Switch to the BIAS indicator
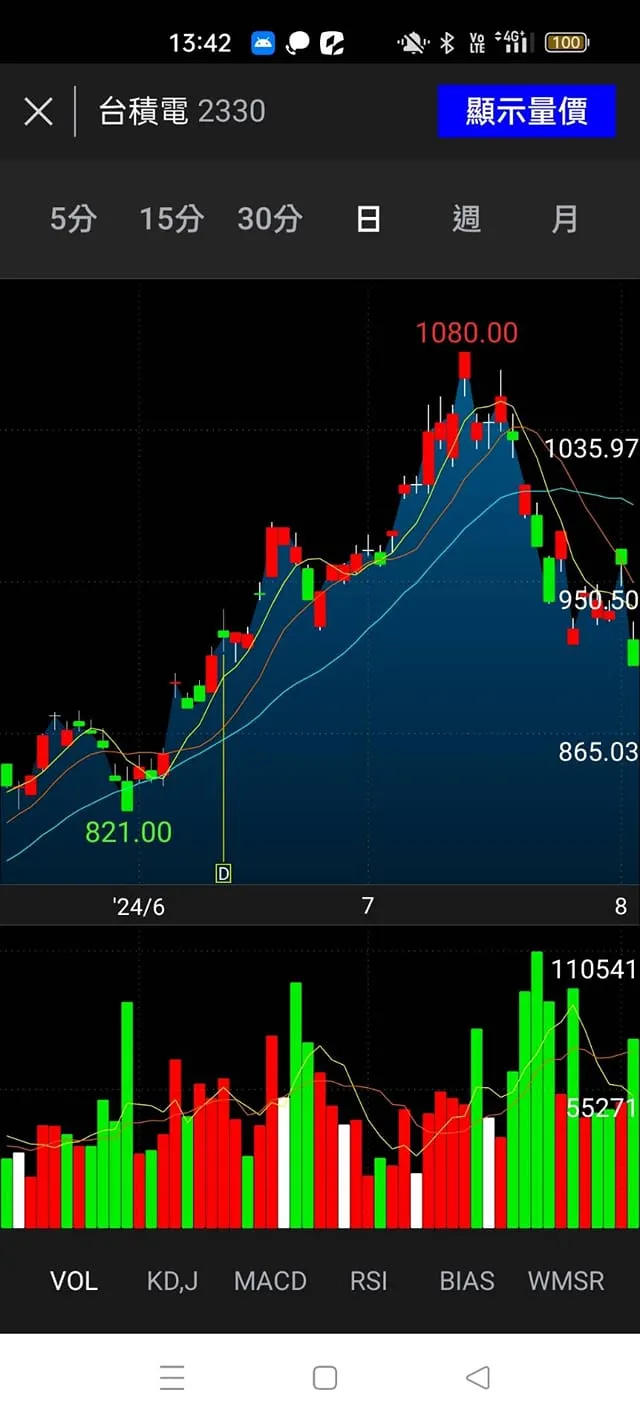Screen dimensions: 640x1422 point(467,1281)
